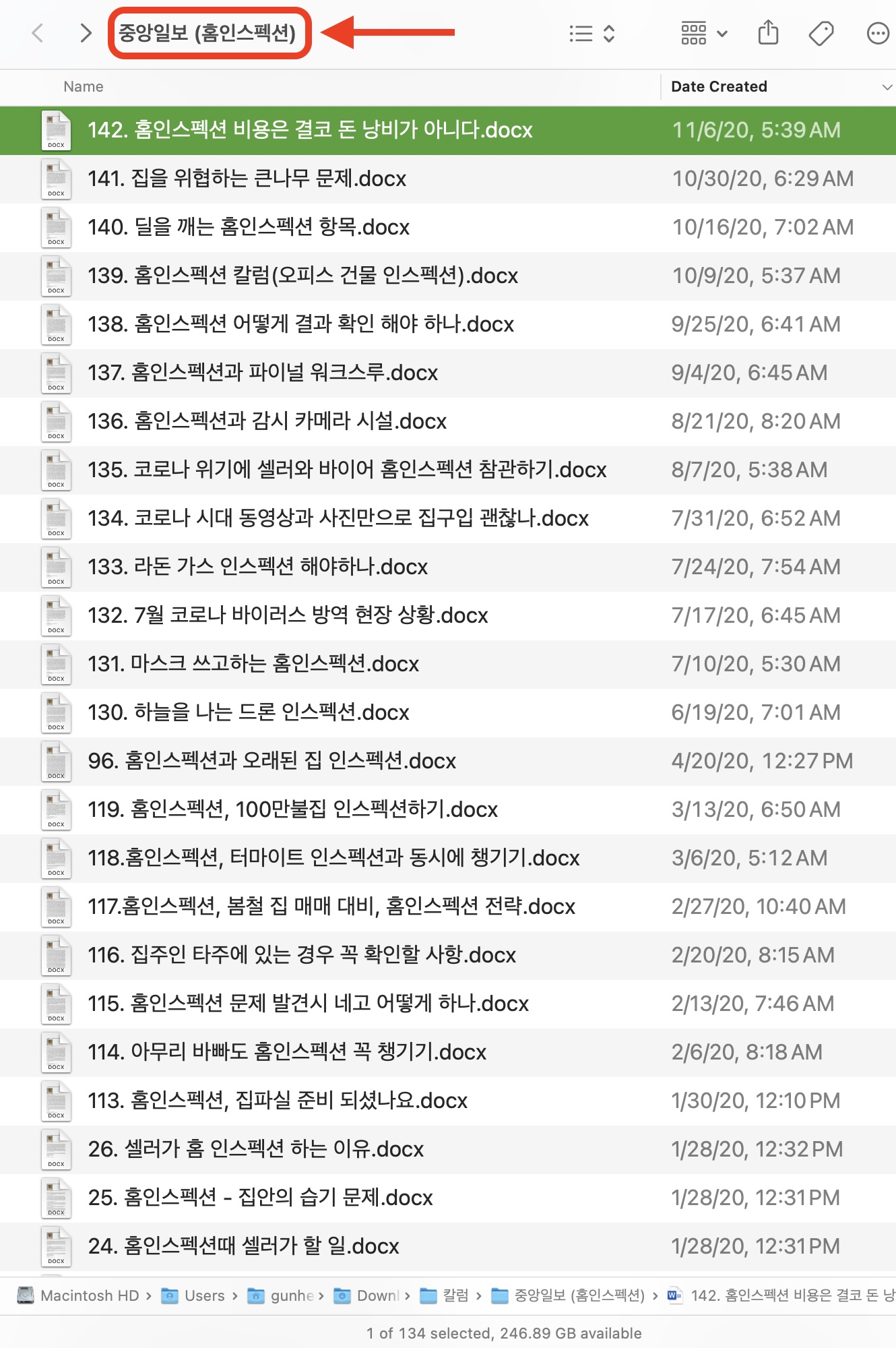Select file 96. 홈인스펙션과 오래된 집 인스펙션.docx

[x=271, y=761]
